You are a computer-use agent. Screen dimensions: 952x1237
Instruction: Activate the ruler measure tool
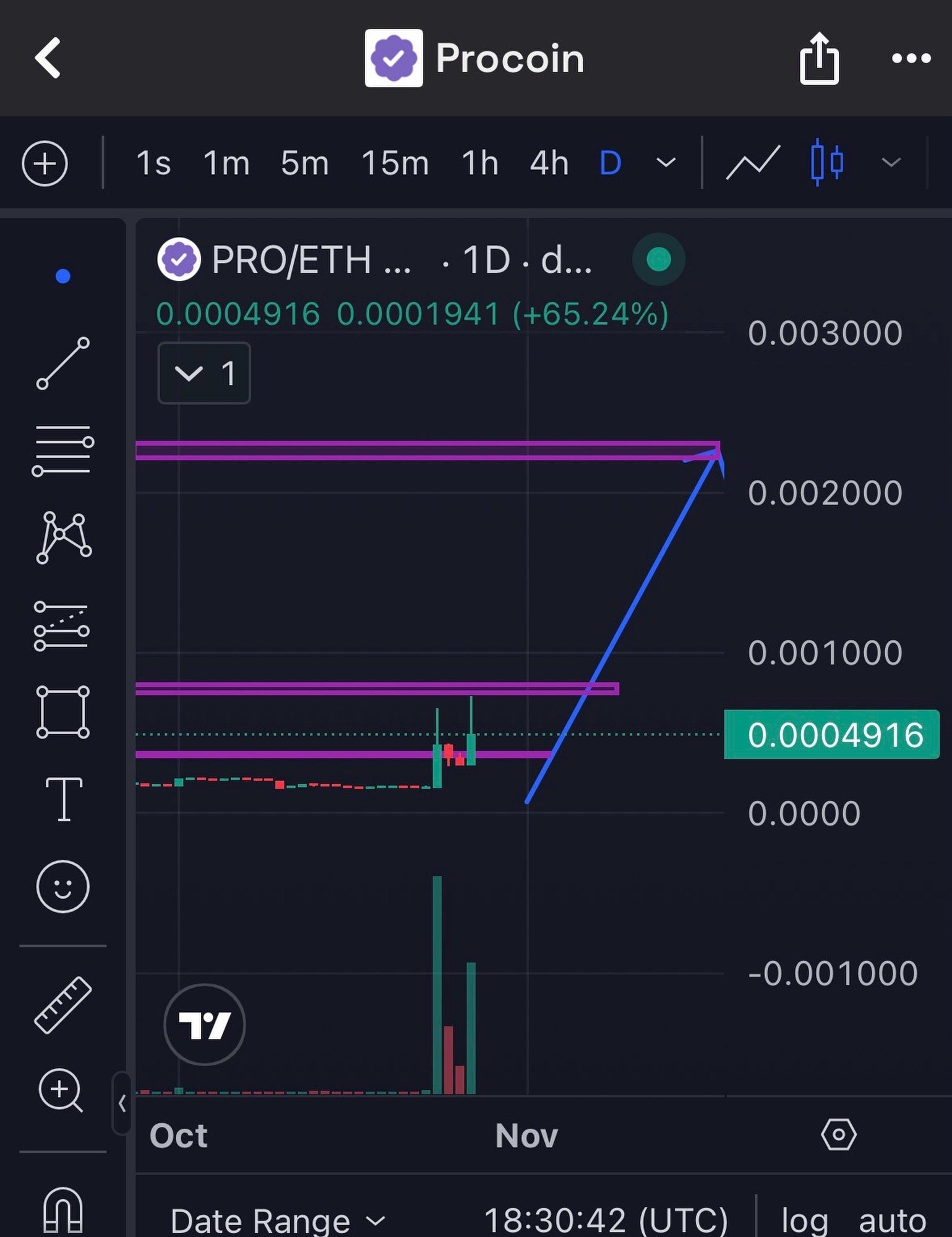coord(62,1005)
